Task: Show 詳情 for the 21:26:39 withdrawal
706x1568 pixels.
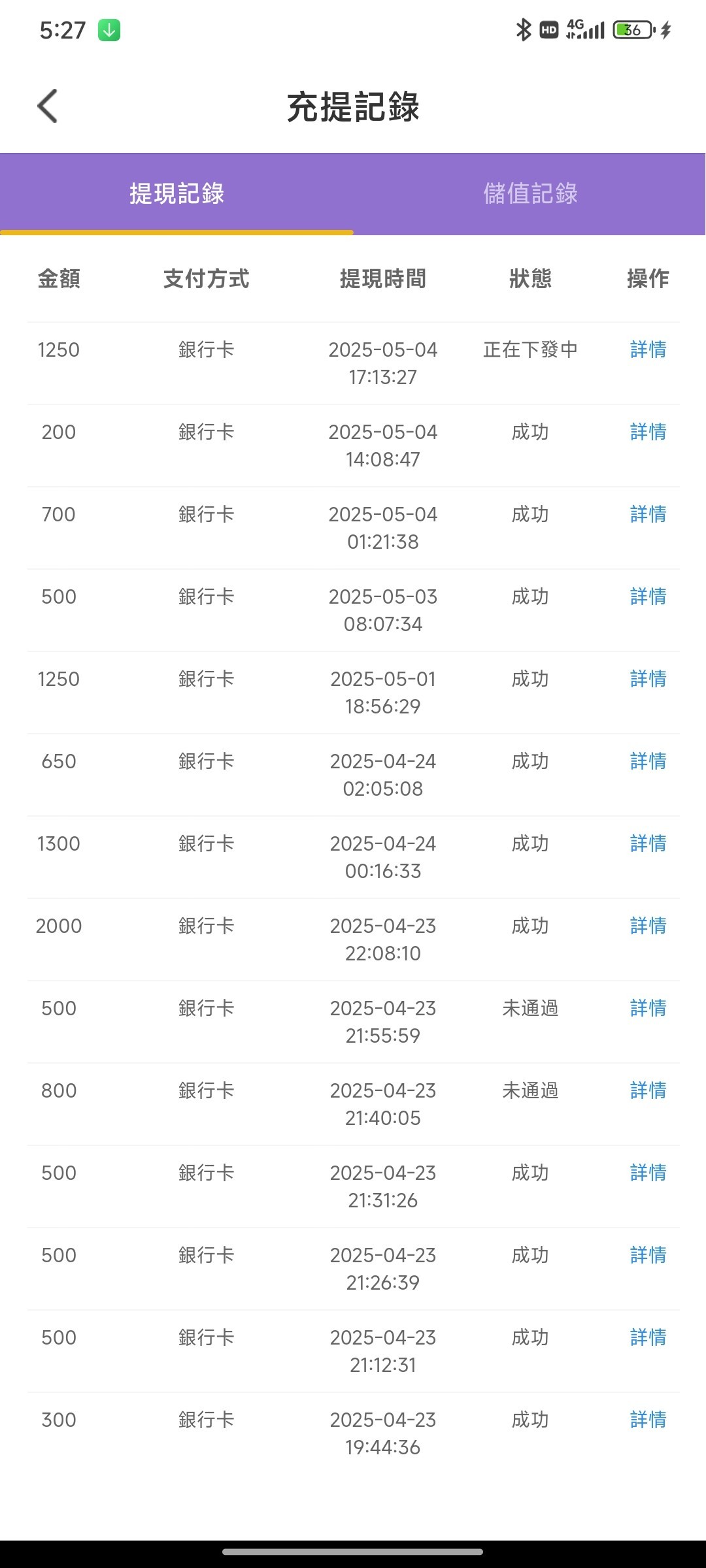Action: tap(648, 1255)
